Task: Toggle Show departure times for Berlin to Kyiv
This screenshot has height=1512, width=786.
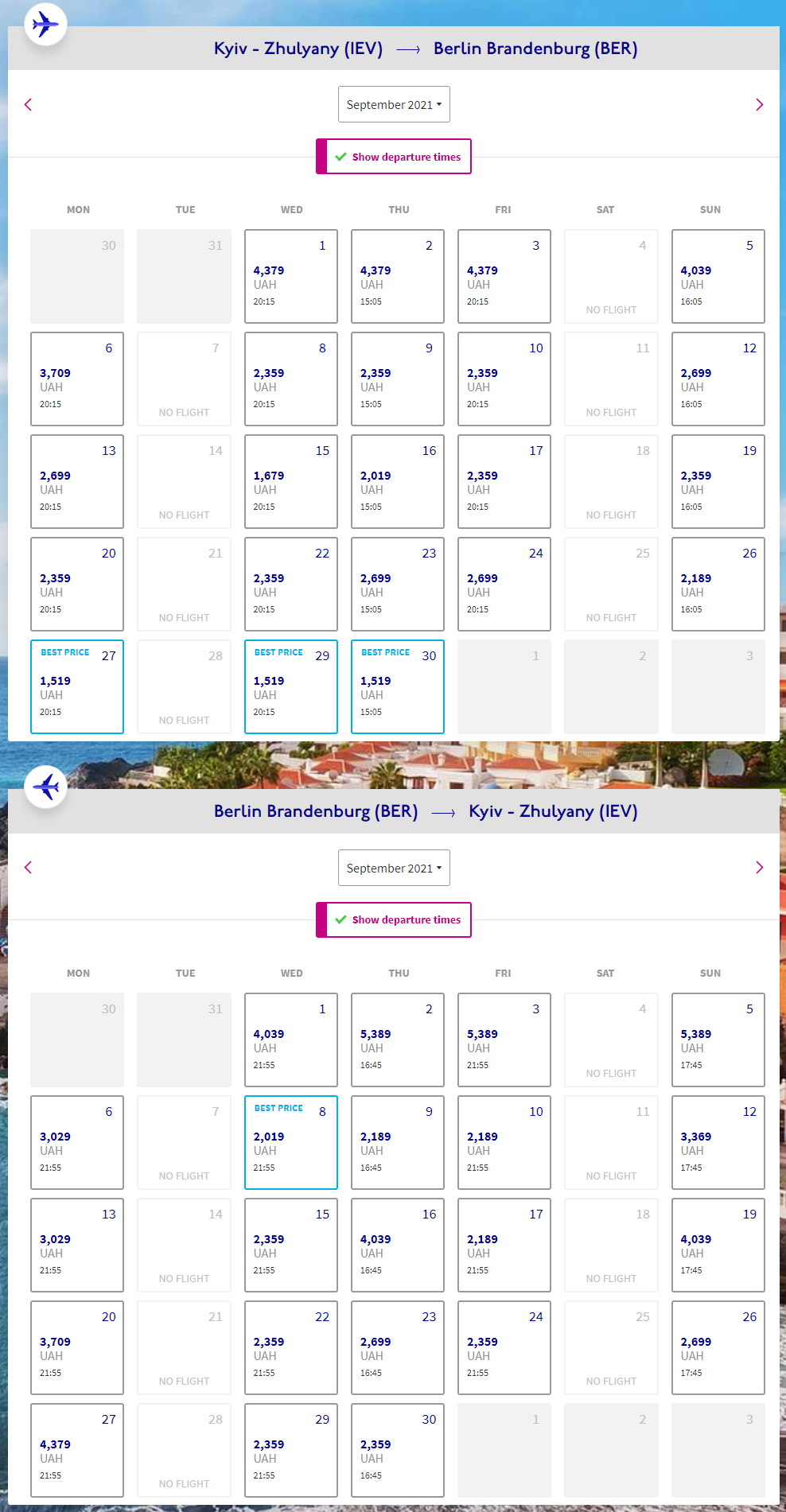Action: click(395, 919)
